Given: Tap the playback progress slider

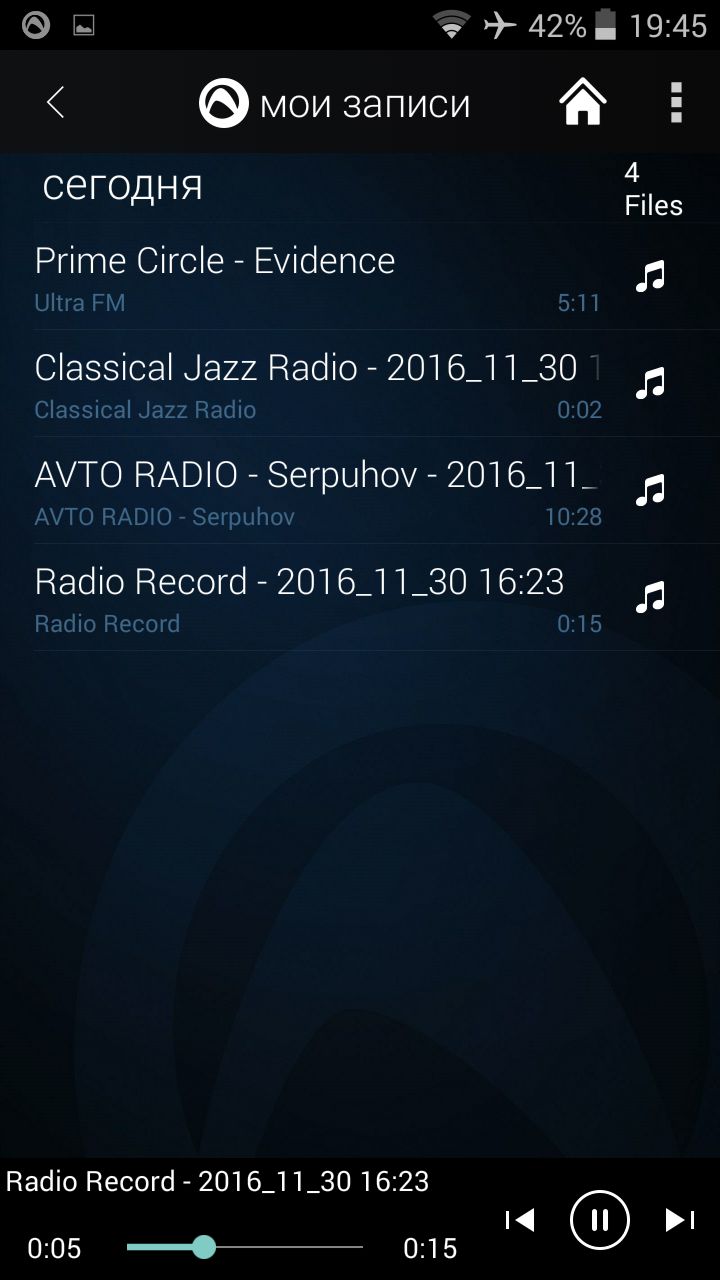Looking at the screenshot, I should (x=245, y=1247).
